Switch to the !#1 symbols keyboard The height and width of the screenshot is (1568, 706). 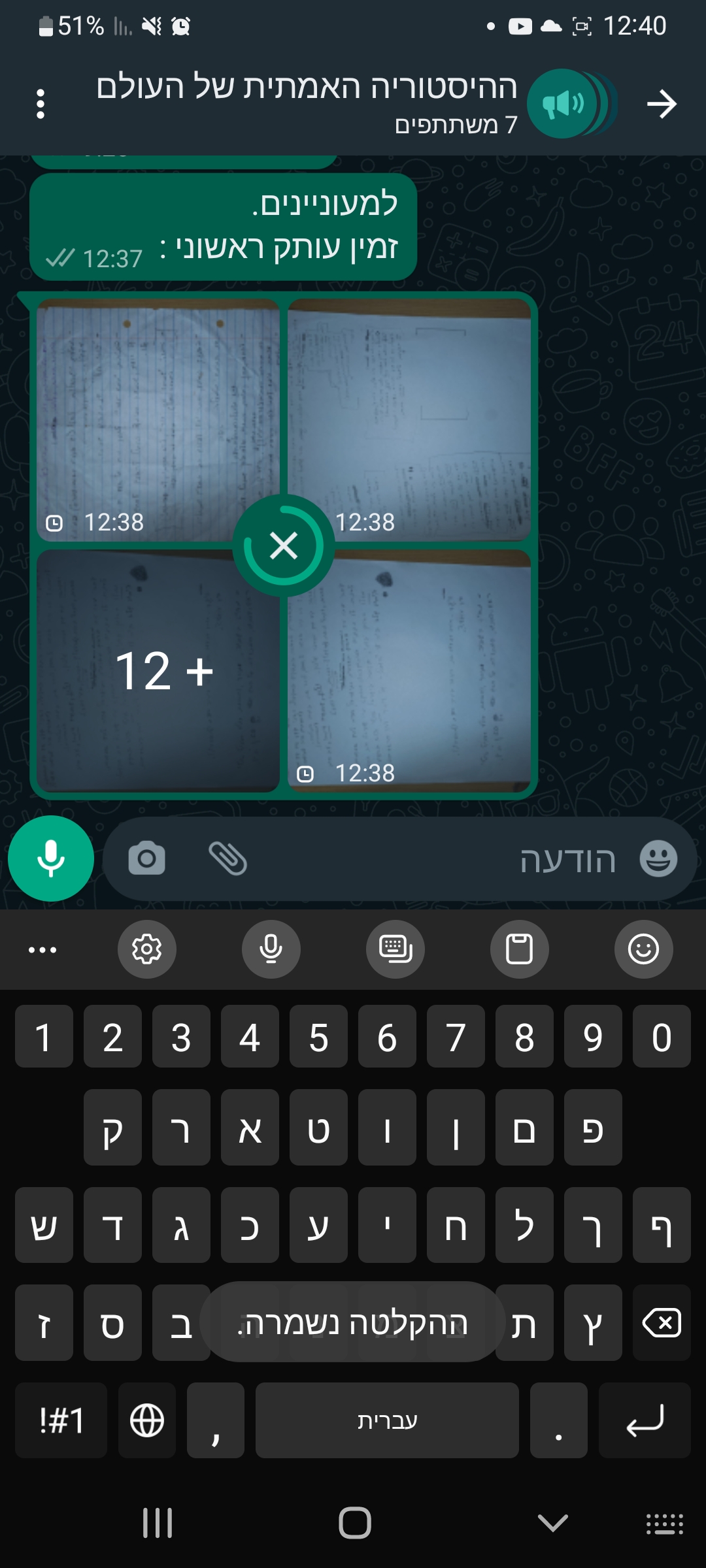[61, 1420]
